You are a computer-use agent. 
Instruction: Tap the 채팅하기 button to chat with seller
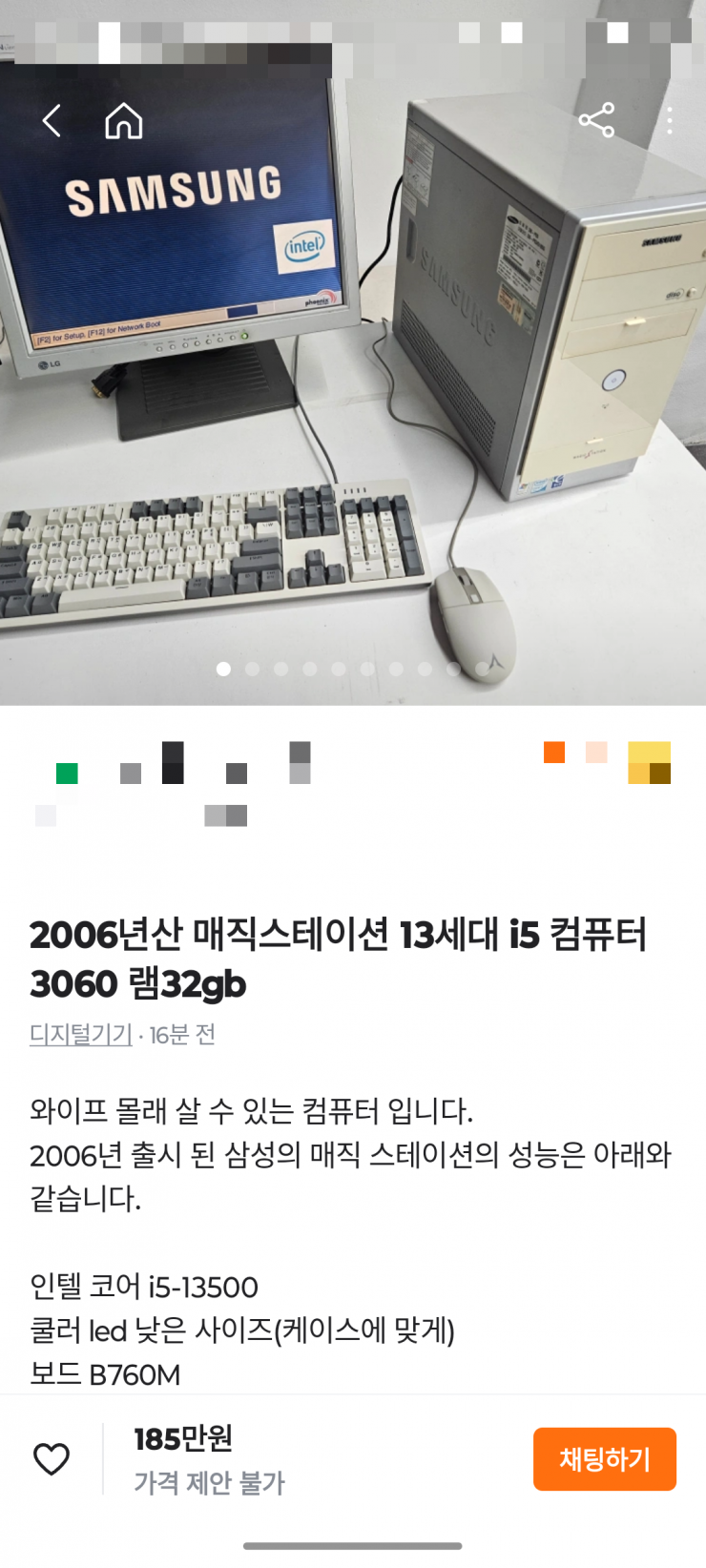(x=604, y=1459)
